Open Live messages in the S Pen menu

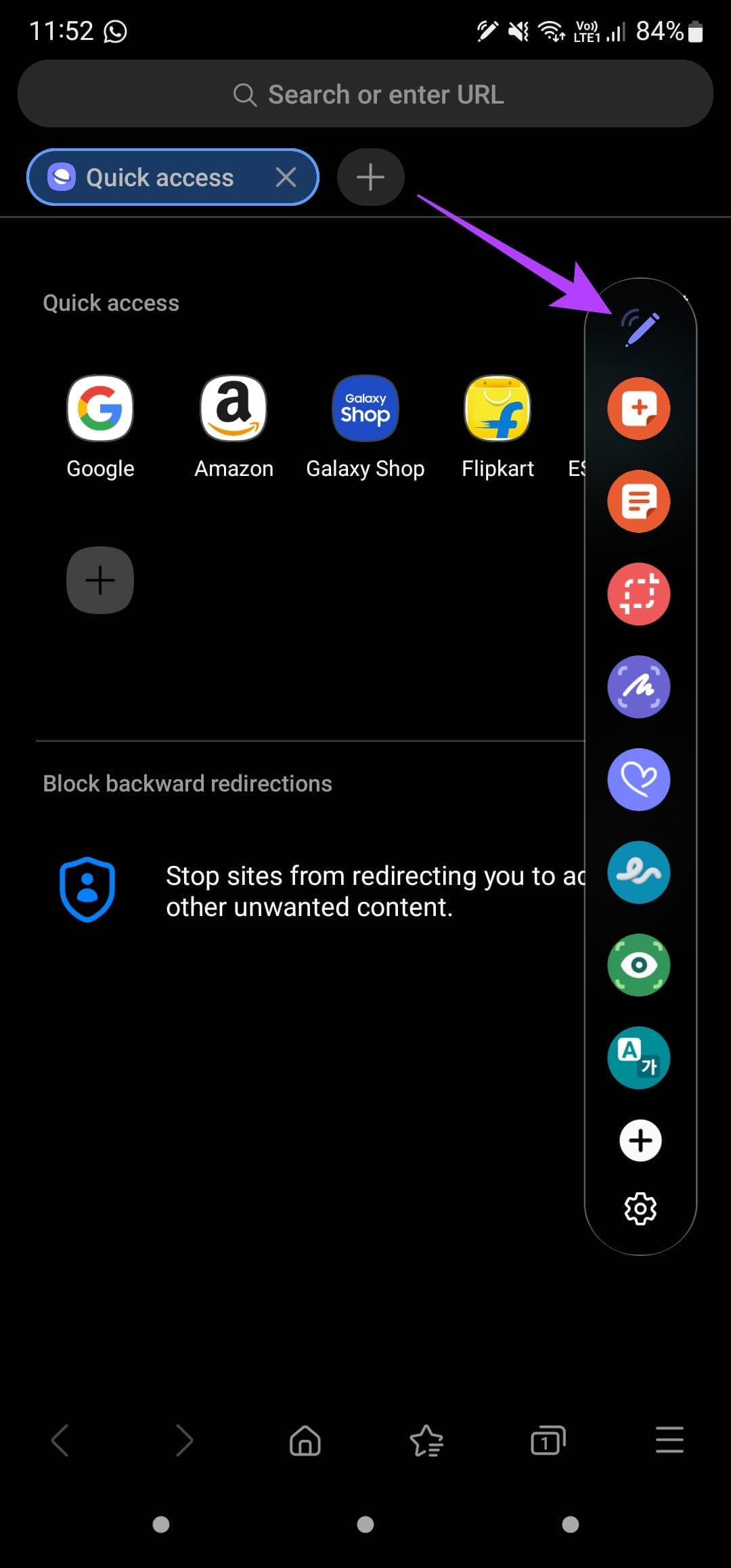[639, 779]
